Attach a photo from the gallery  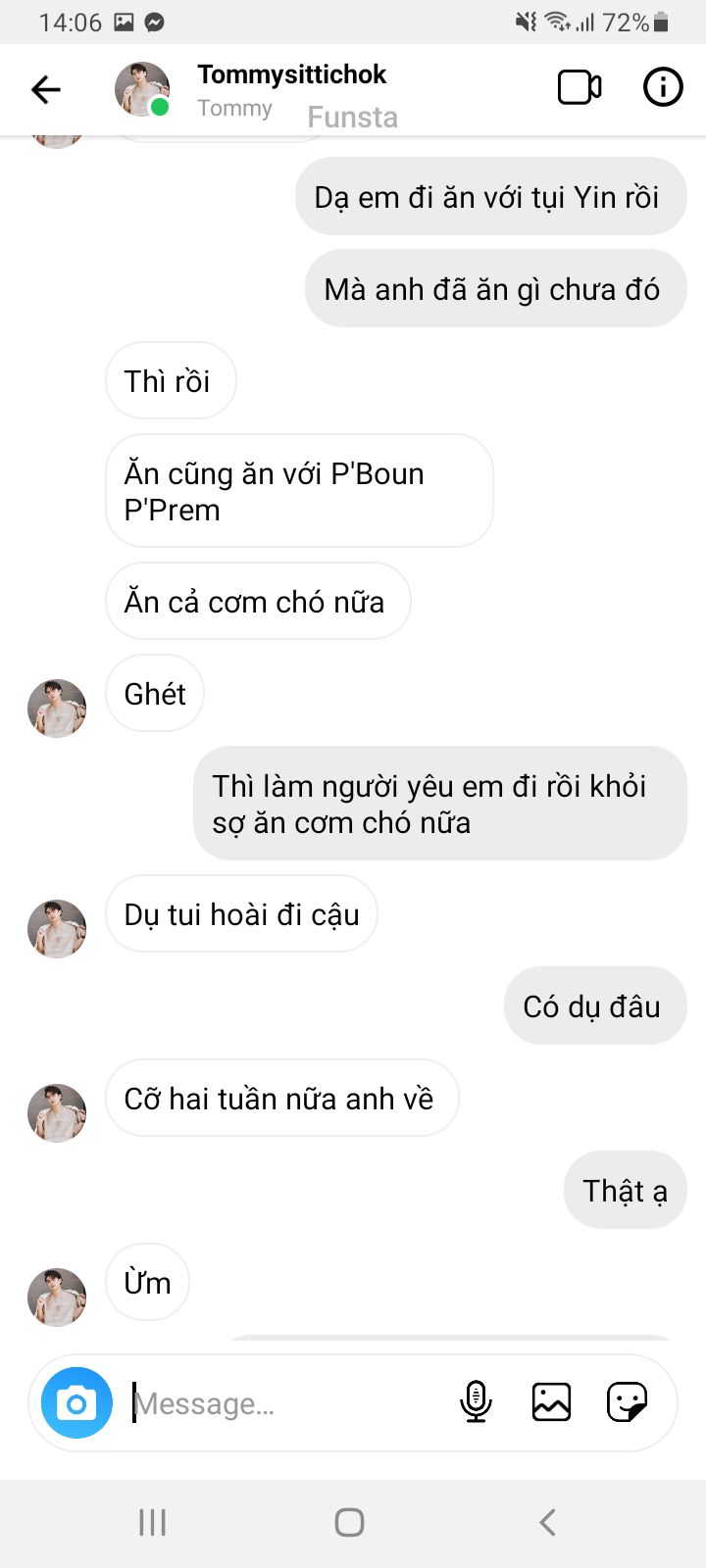pos(551,1402)
